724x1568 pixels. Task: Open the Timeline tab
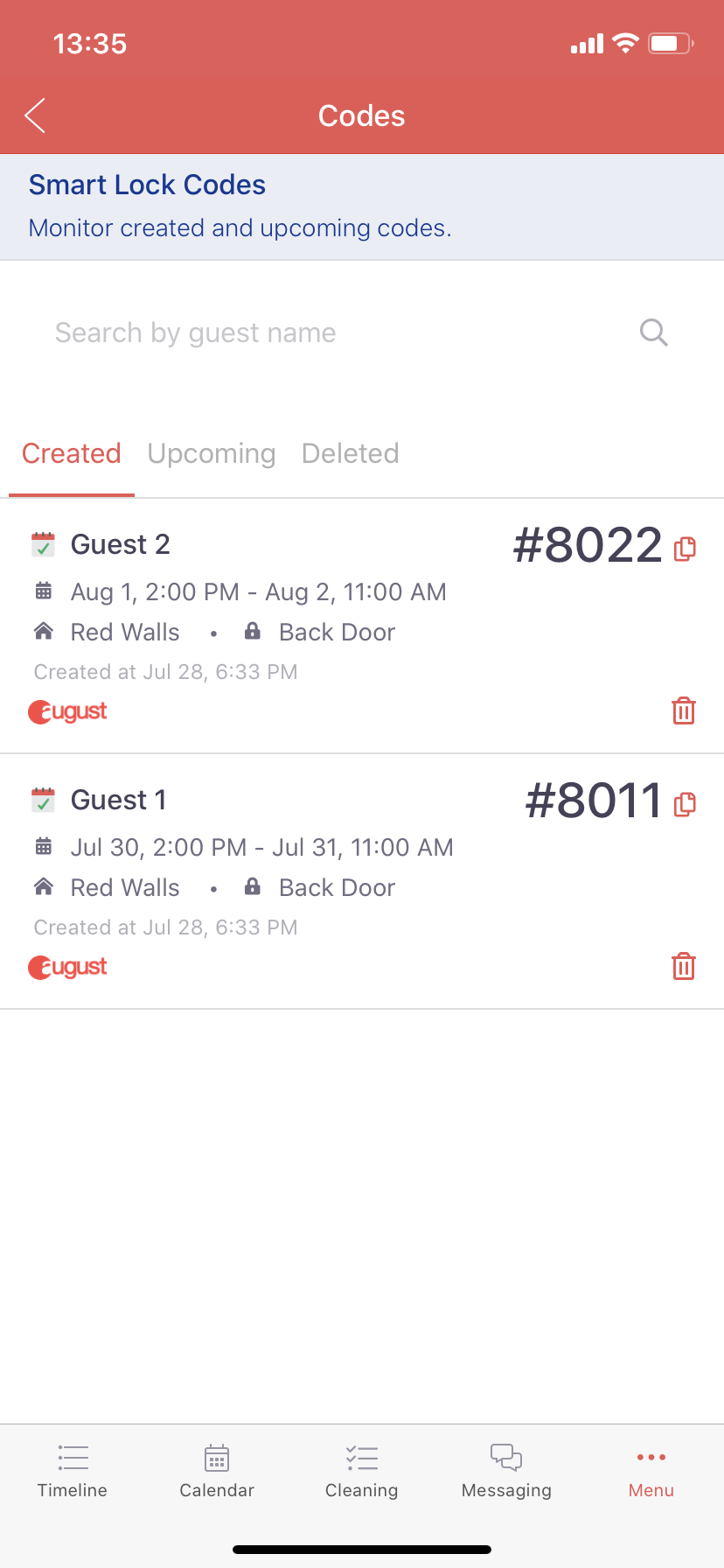pyautogui.click(x=73, y=1472)
